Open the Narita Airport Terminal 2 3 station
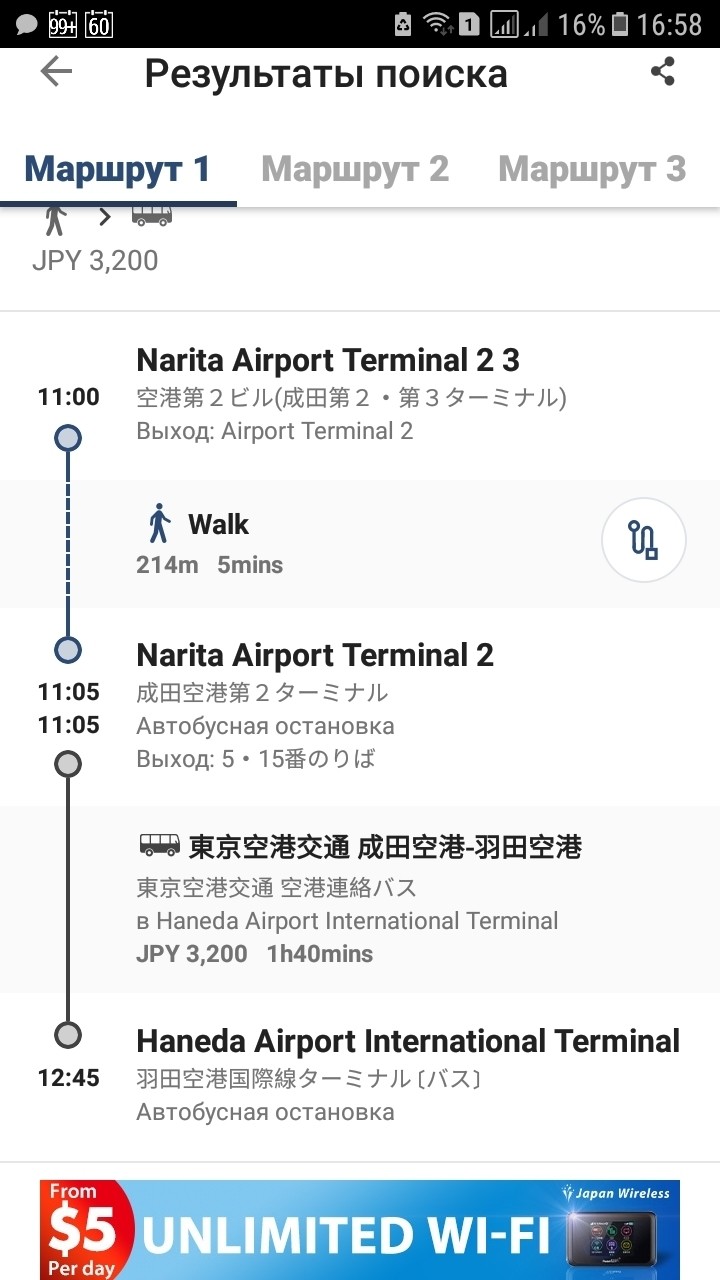The height and width of the screenshot is (1280, 720). click(x=328, y=360)
